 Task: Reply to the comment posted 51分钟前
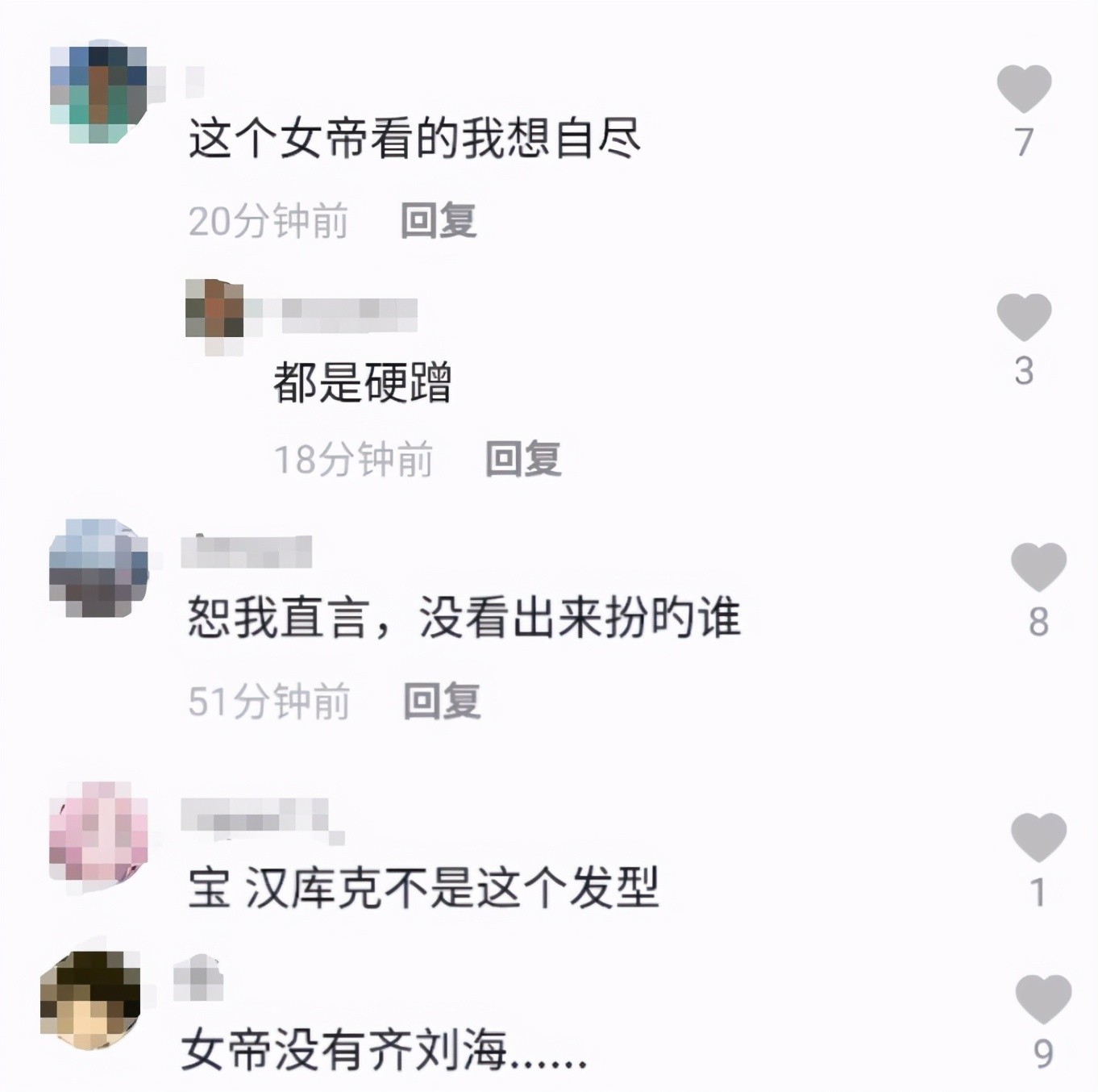442,701
